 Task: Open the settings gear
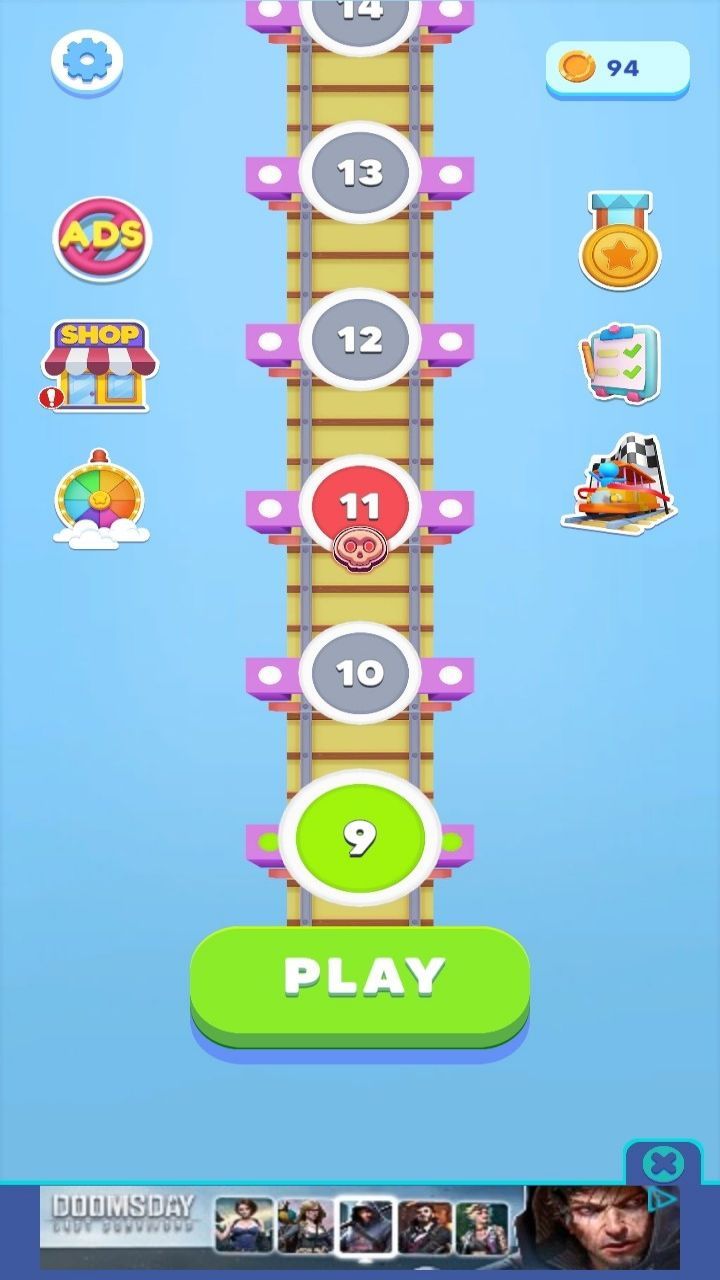click(87, 62)
